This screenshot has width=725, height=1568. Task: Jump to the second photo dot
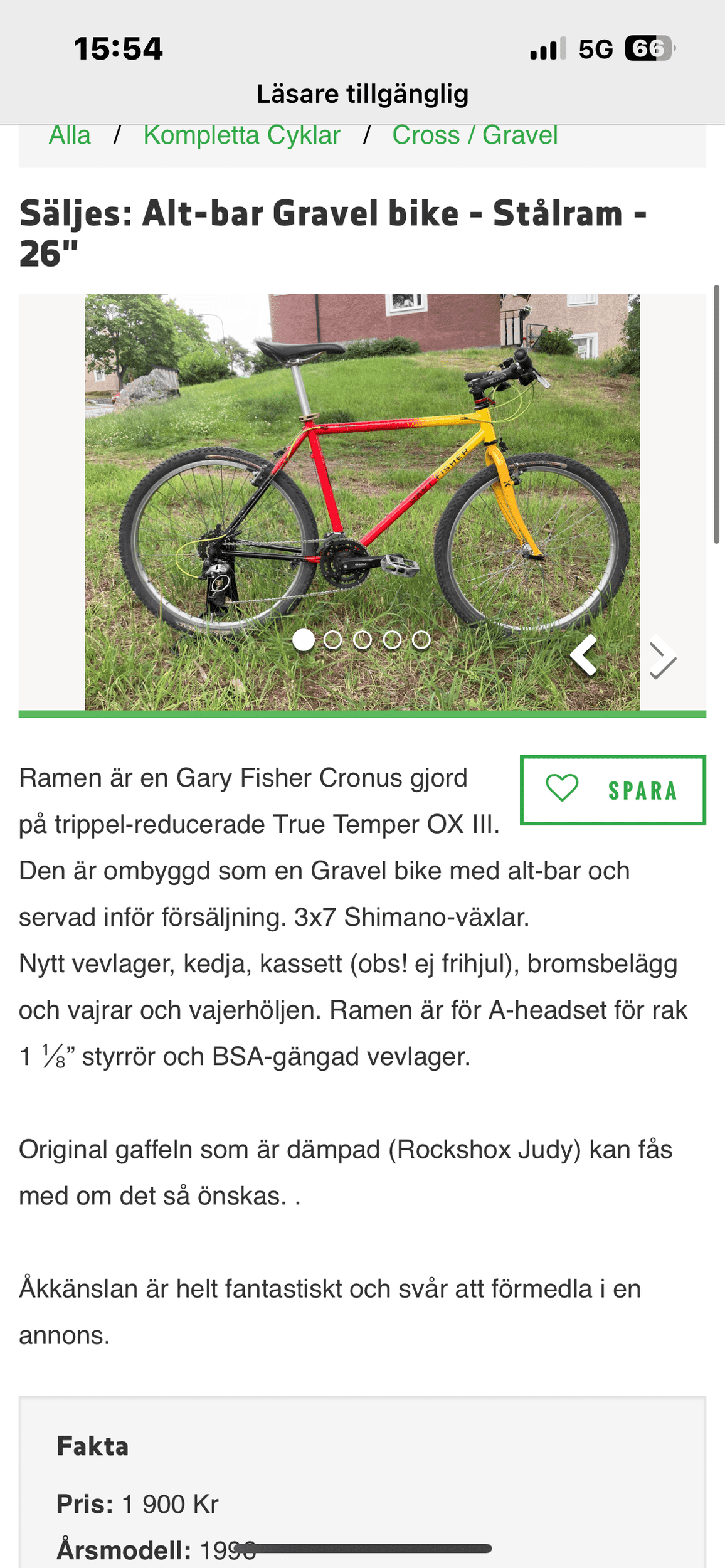[333, 640]
